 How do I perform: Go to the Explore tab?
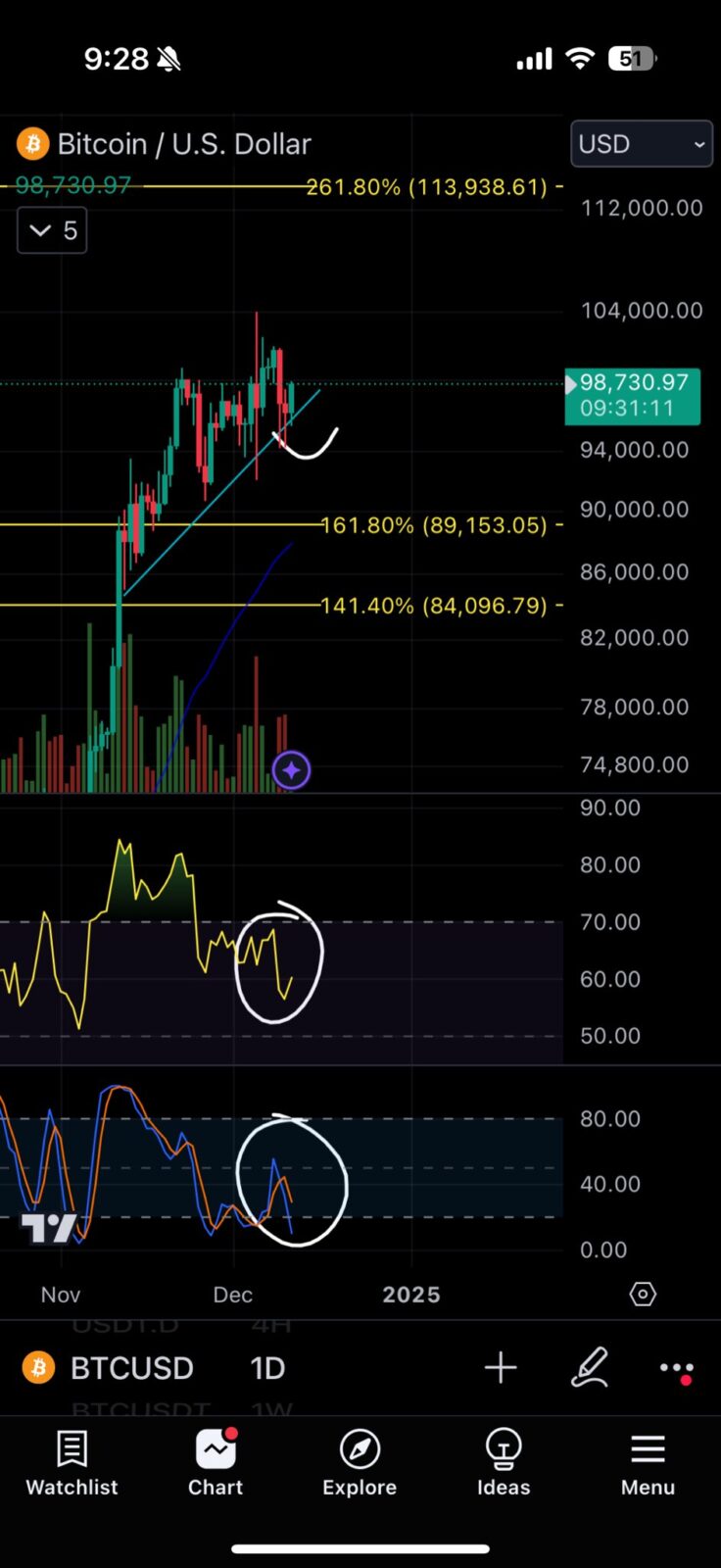point(360,1463)
